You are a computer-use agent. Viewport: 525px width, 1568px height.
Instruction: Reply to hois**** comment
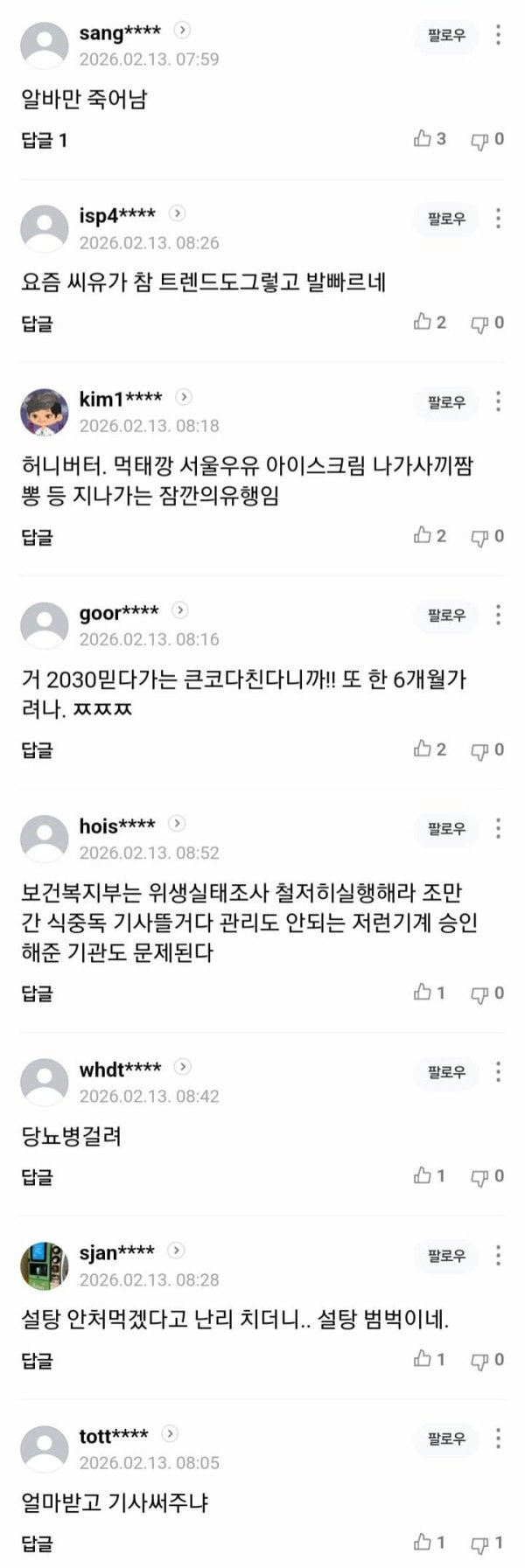(37, 993)
